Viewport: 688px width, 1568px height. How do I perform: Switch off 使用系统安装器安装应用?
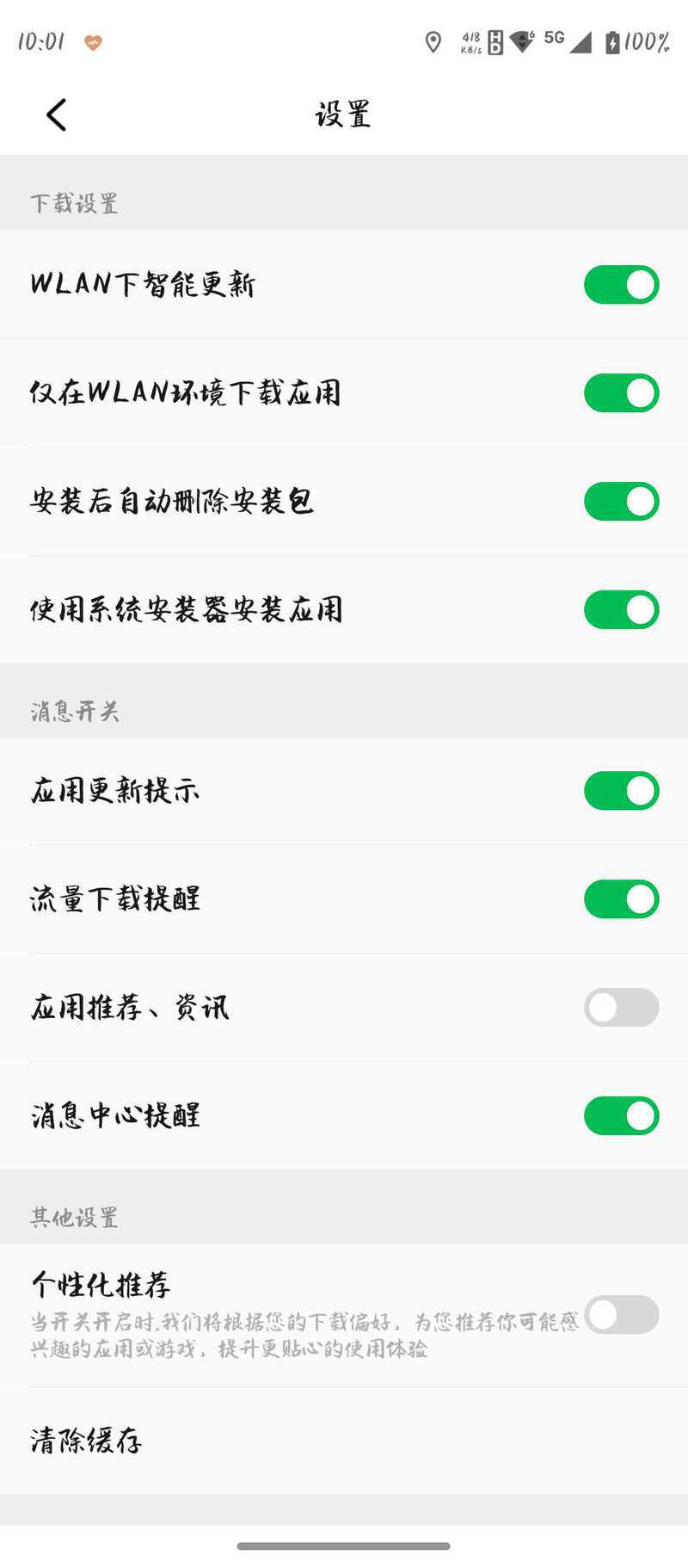(x=621, y=610)
